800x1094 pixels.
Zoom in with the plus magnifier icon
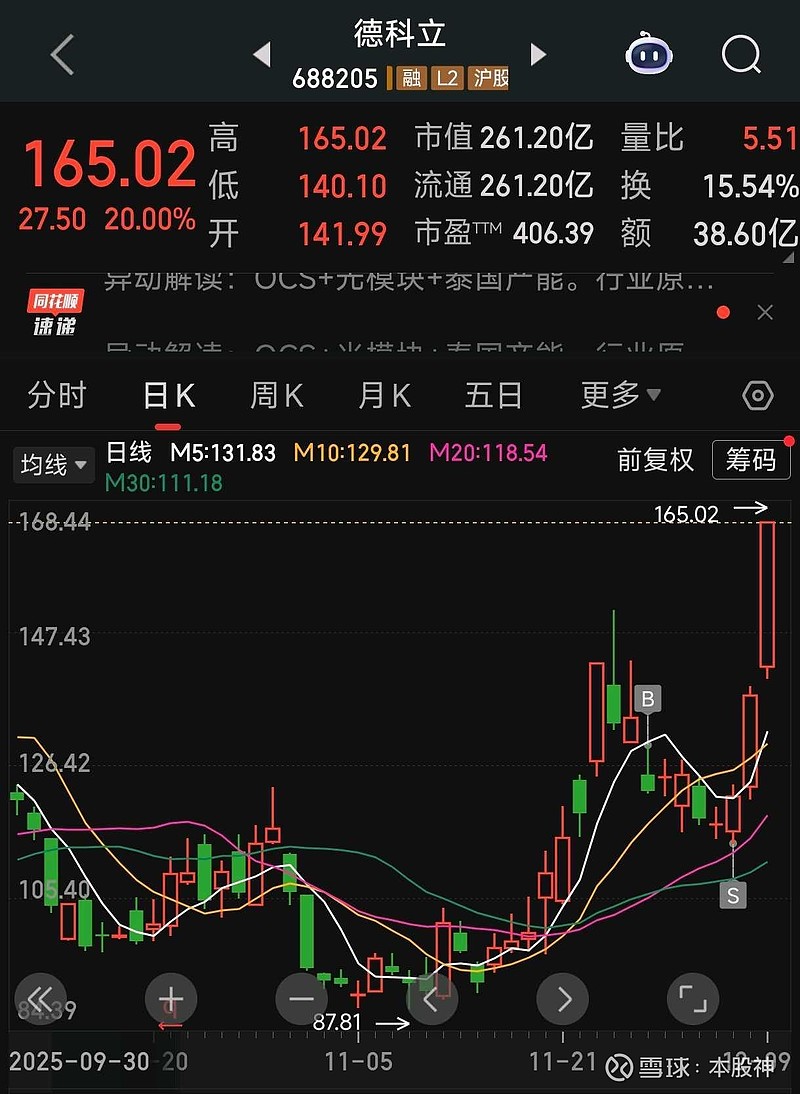170,999
